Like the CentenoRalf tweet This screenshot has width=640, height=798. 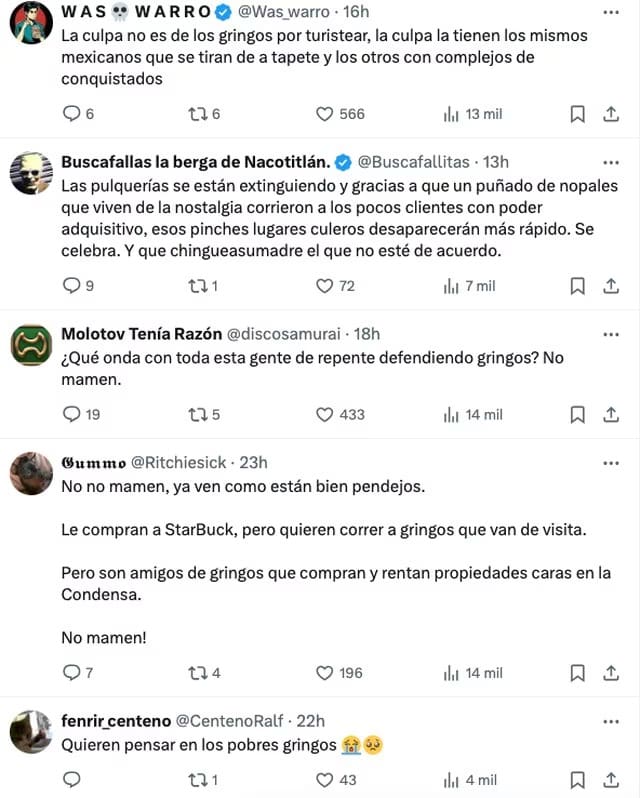pyautogui.click(x=324, y=780)
